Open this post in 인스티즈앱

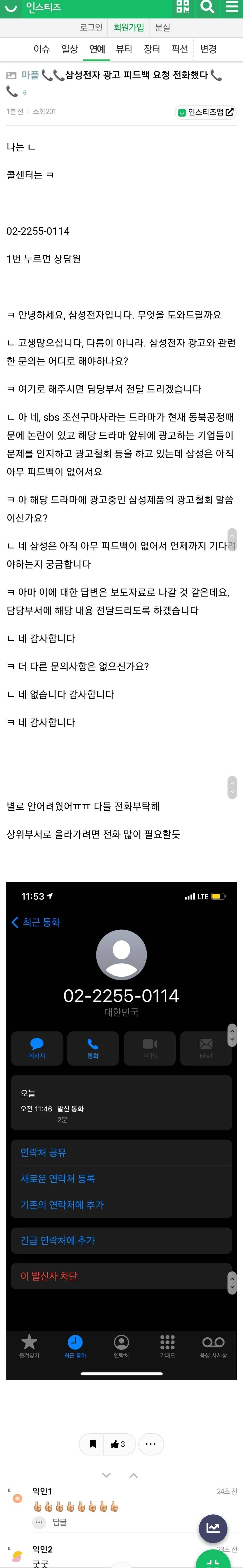205,112
